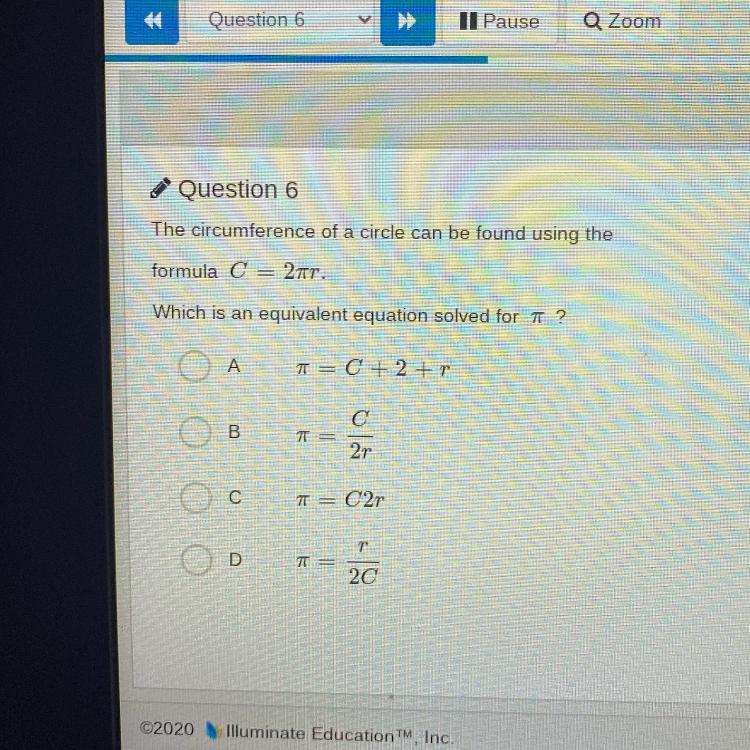
Task: Go to the previous question
Action: tap(152, 22)
